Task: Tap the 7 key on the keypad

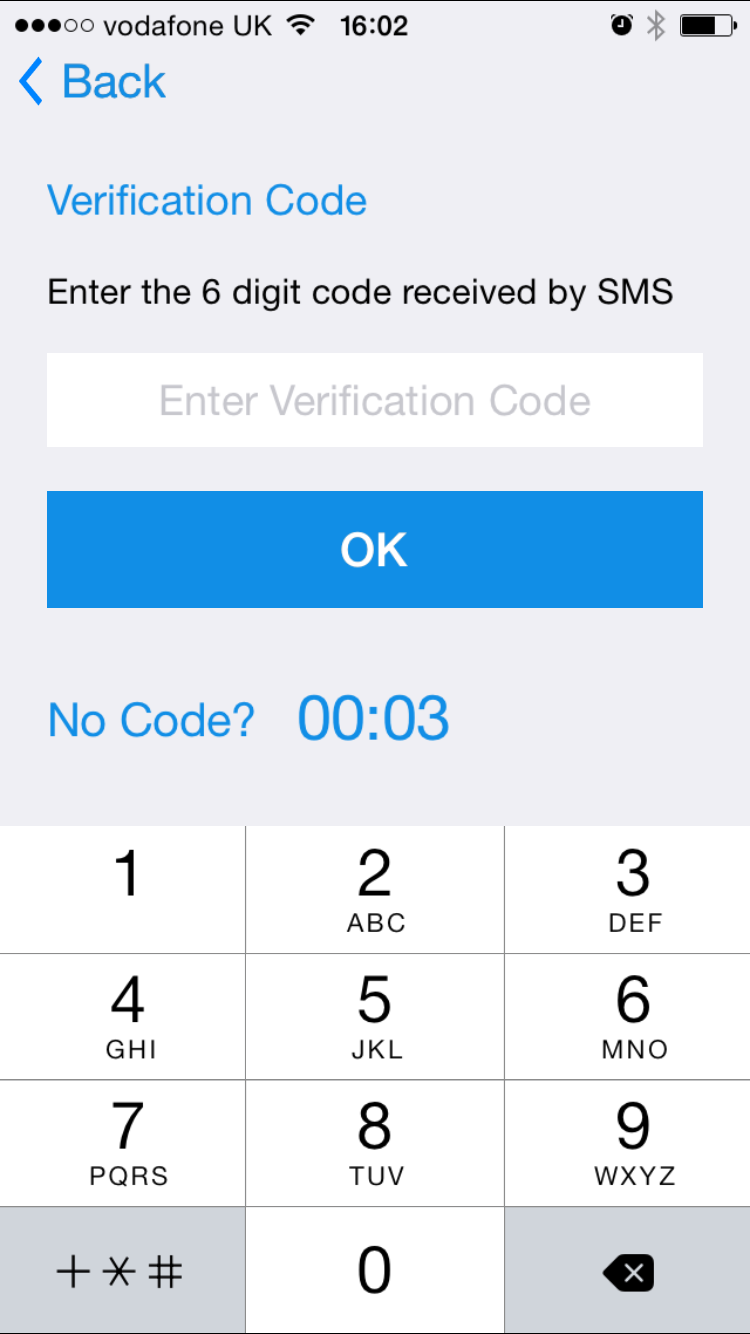Action: (123, 1143)
